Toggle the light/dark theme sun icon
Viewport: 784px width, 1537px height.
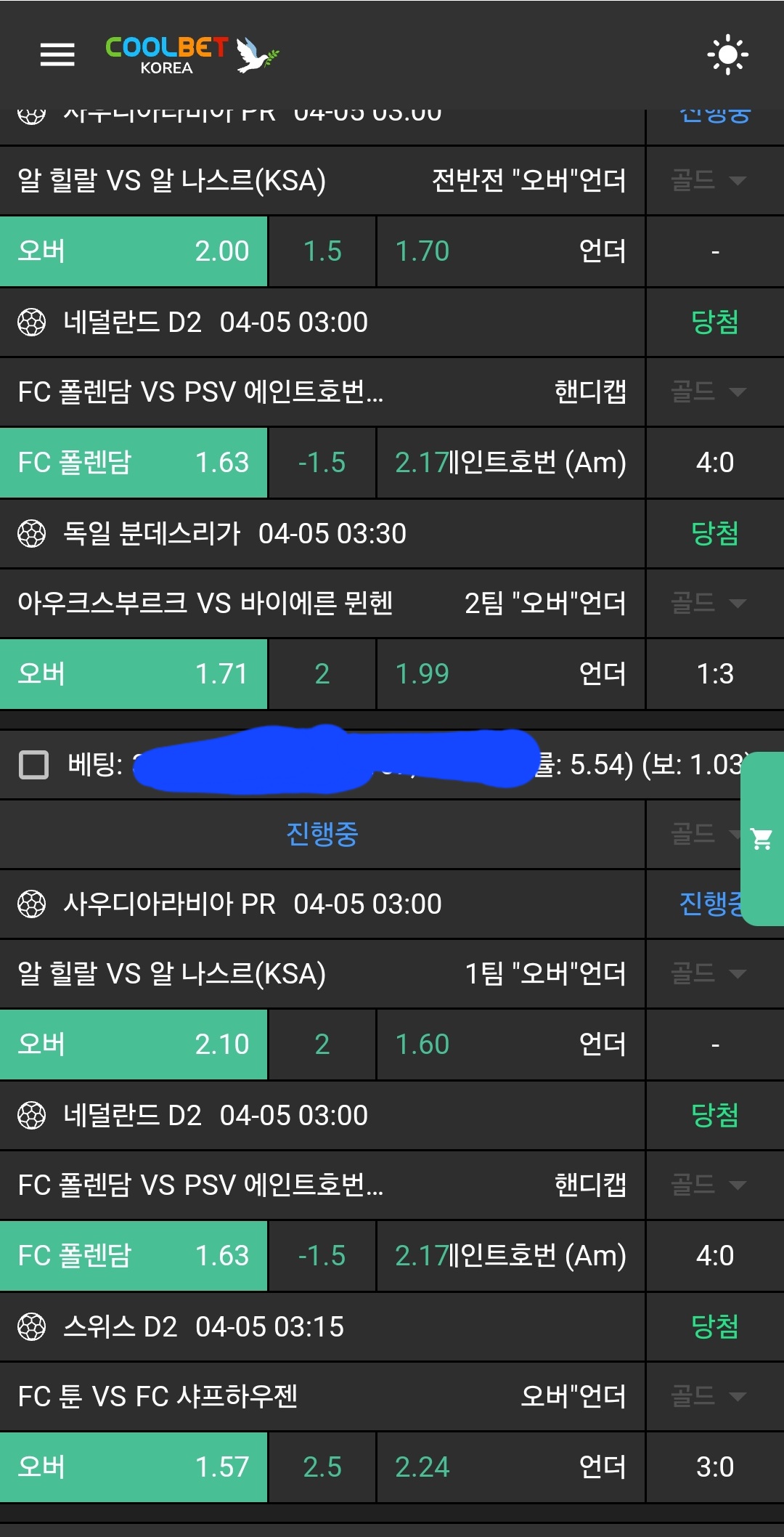point(727,54)
